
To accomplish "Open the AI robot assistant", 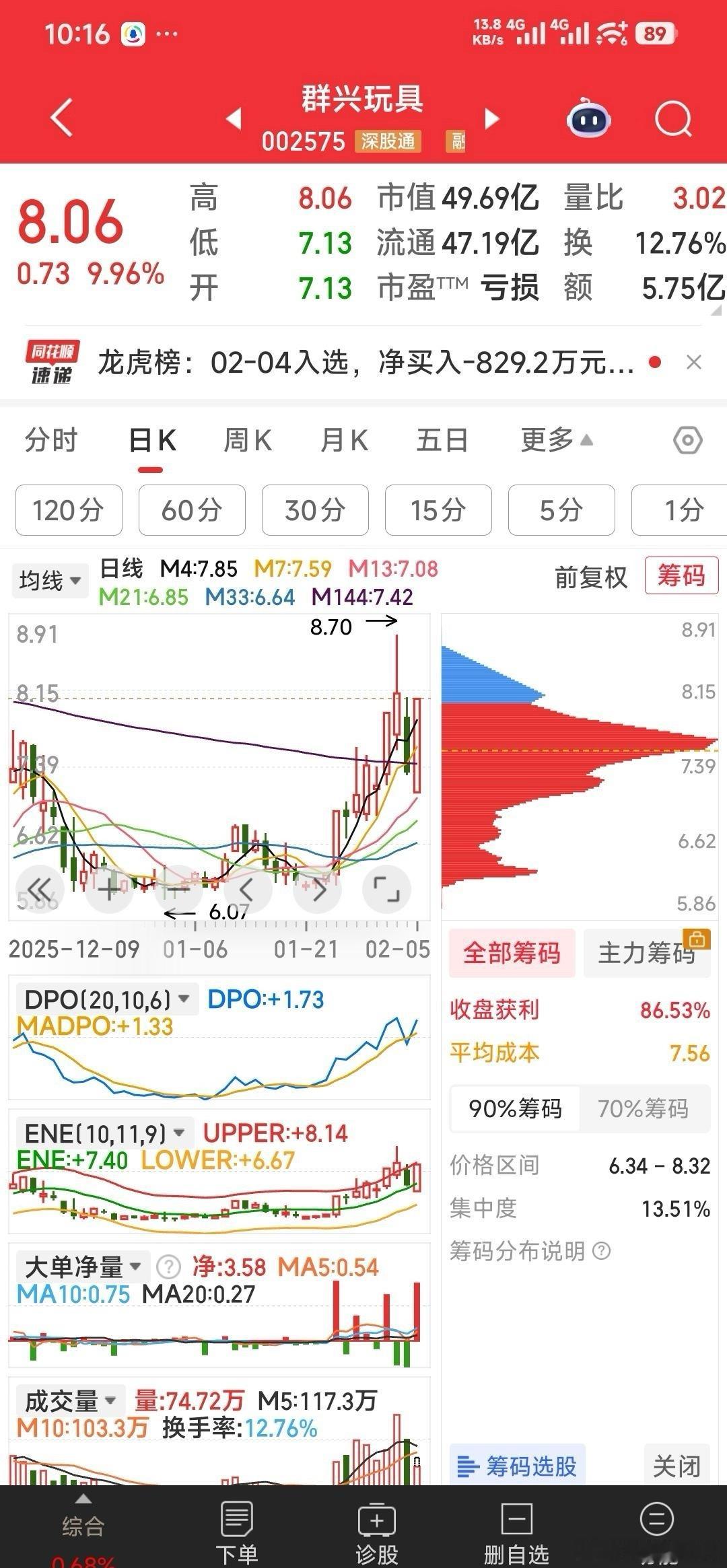I will [x=589, y=120].
